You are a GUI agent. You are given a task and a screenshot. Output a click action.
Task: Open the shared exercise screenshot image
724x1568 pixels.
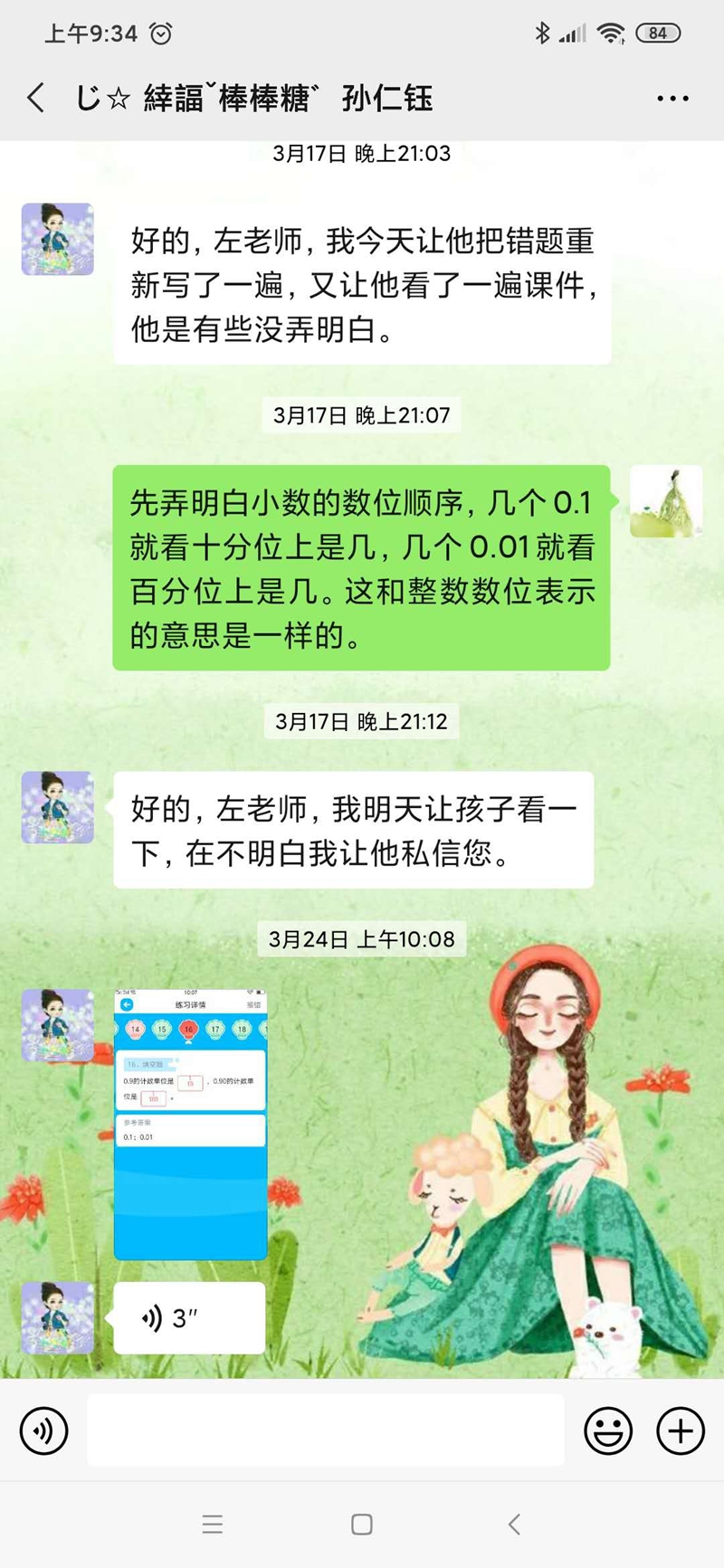(190, 1124)
